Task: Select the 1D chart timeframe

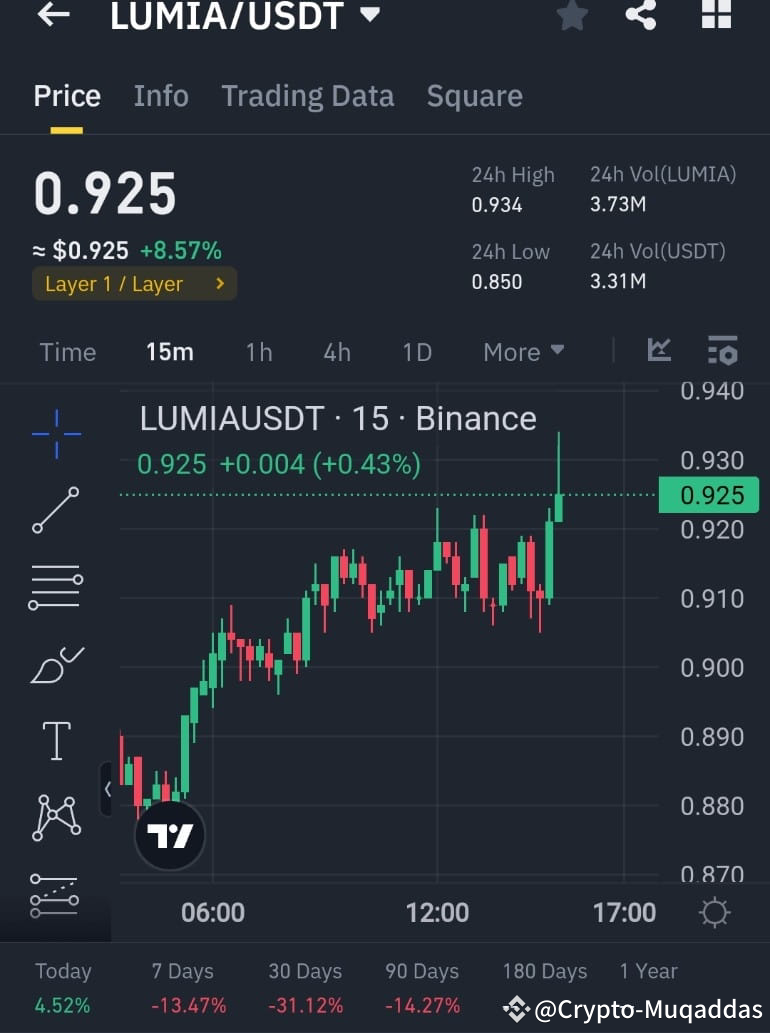Action: point(416,351)
